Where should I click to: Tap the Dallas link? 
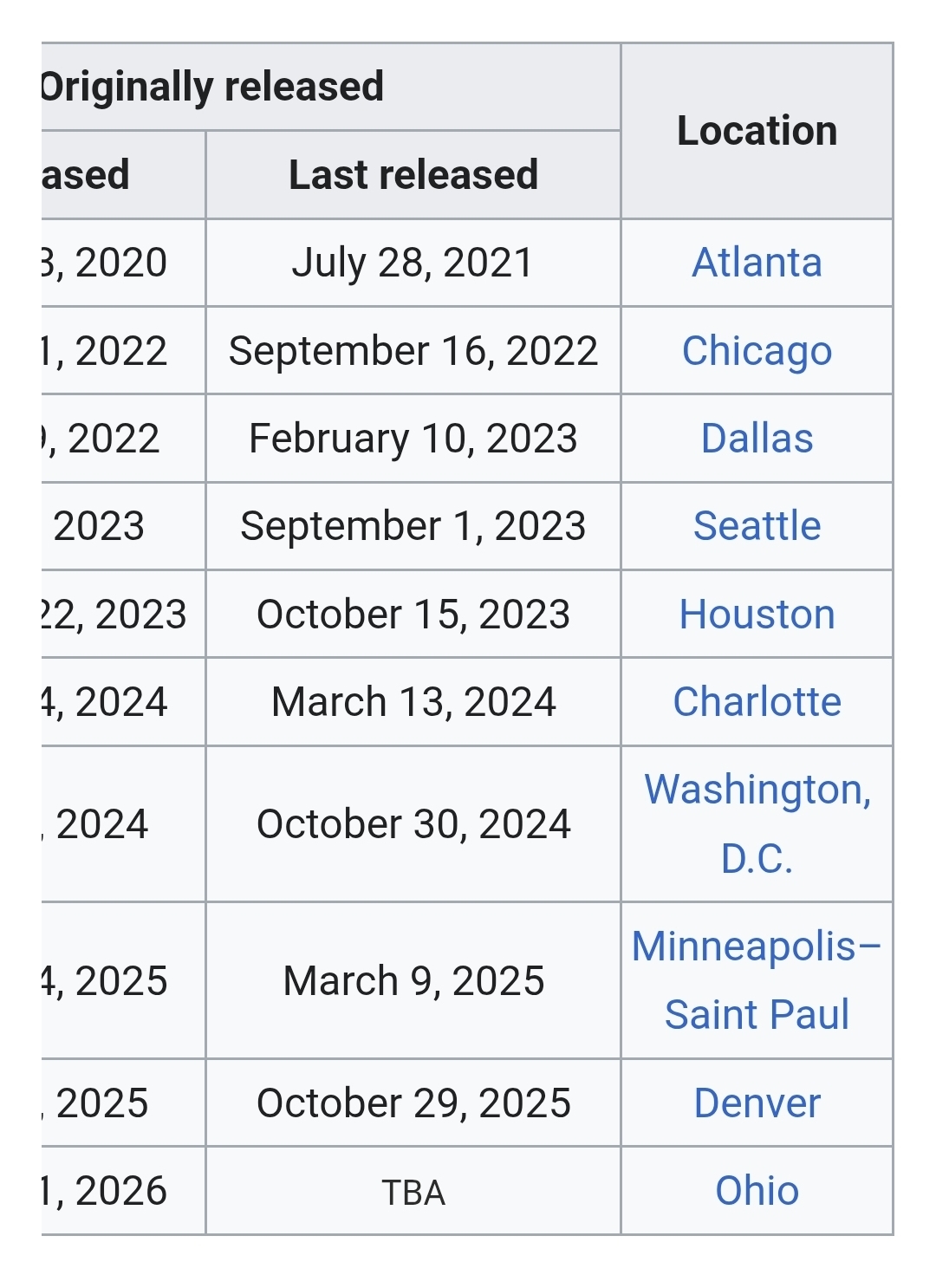click(x=757, y=439)
